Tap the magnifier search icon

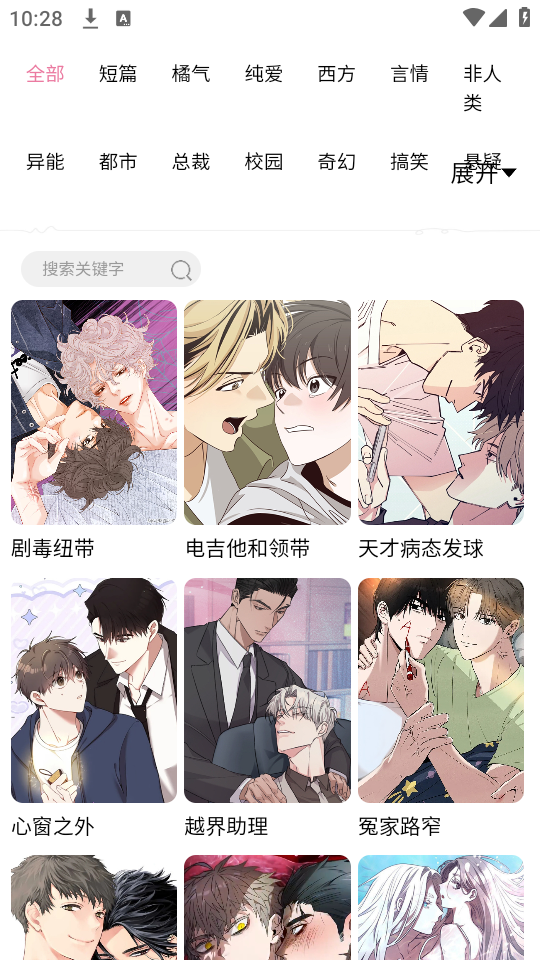(181, 269)
